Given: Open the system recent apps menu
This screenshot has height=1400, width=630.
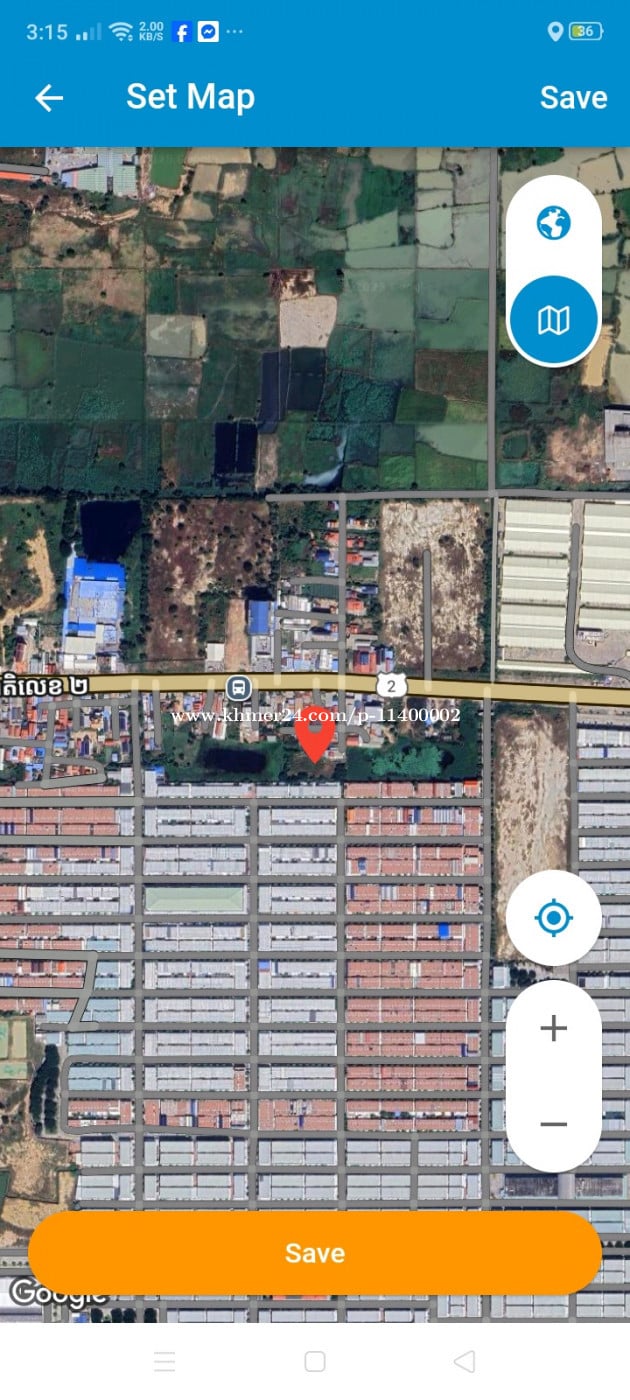Looking at the screenshot, I should 165,1361.
